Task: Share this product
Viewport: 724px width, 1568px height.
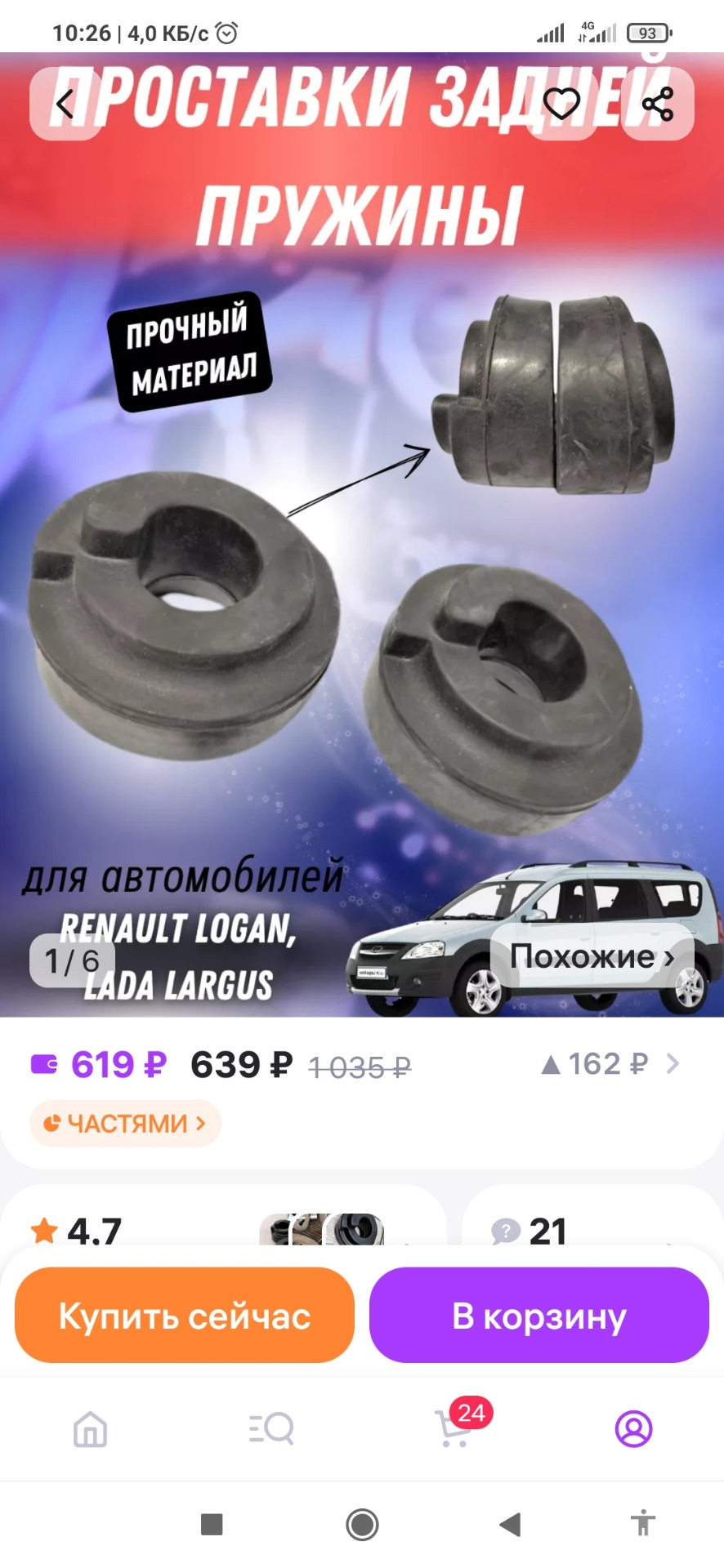Action: (657, 104)
